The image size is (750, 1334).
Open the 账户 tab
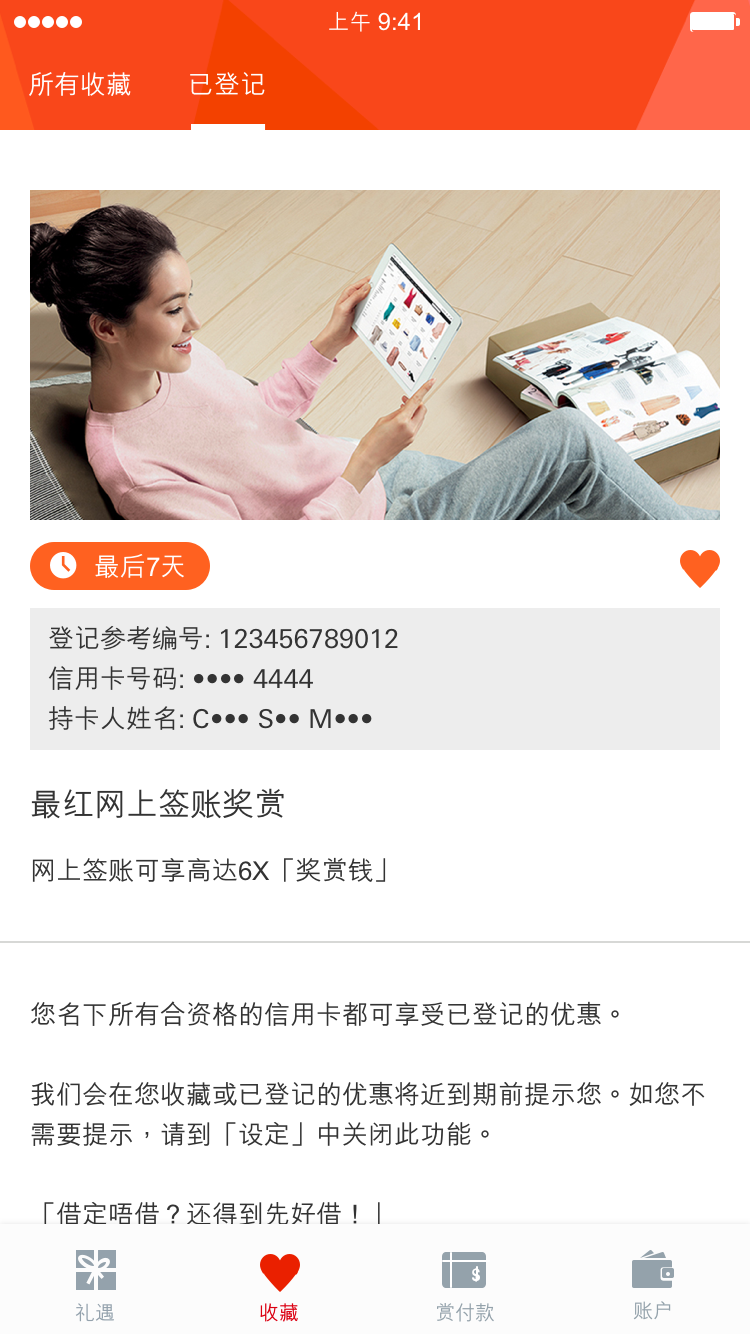pos(652,1284)
